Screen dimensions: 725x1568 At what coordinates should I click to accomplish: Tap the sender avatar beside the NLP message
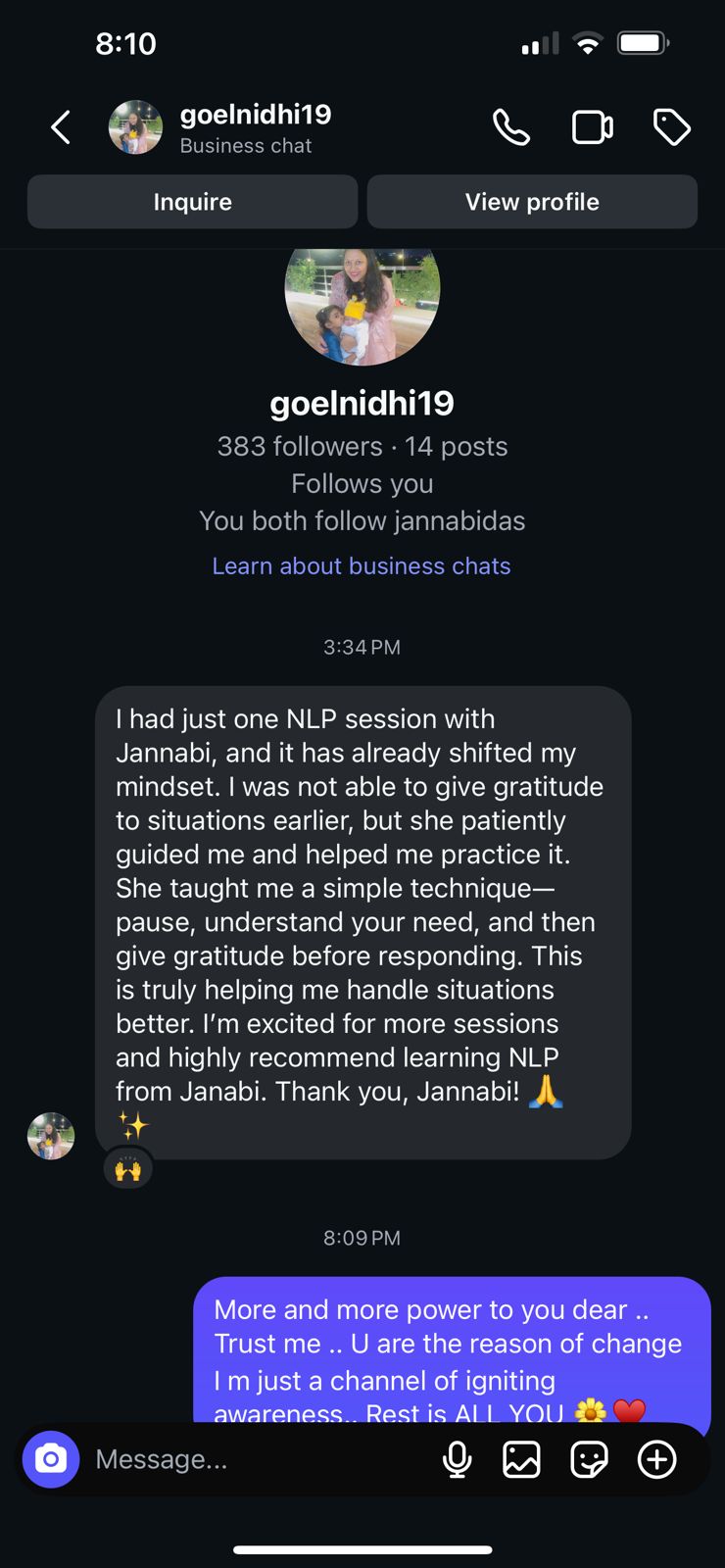(51, 1136)
